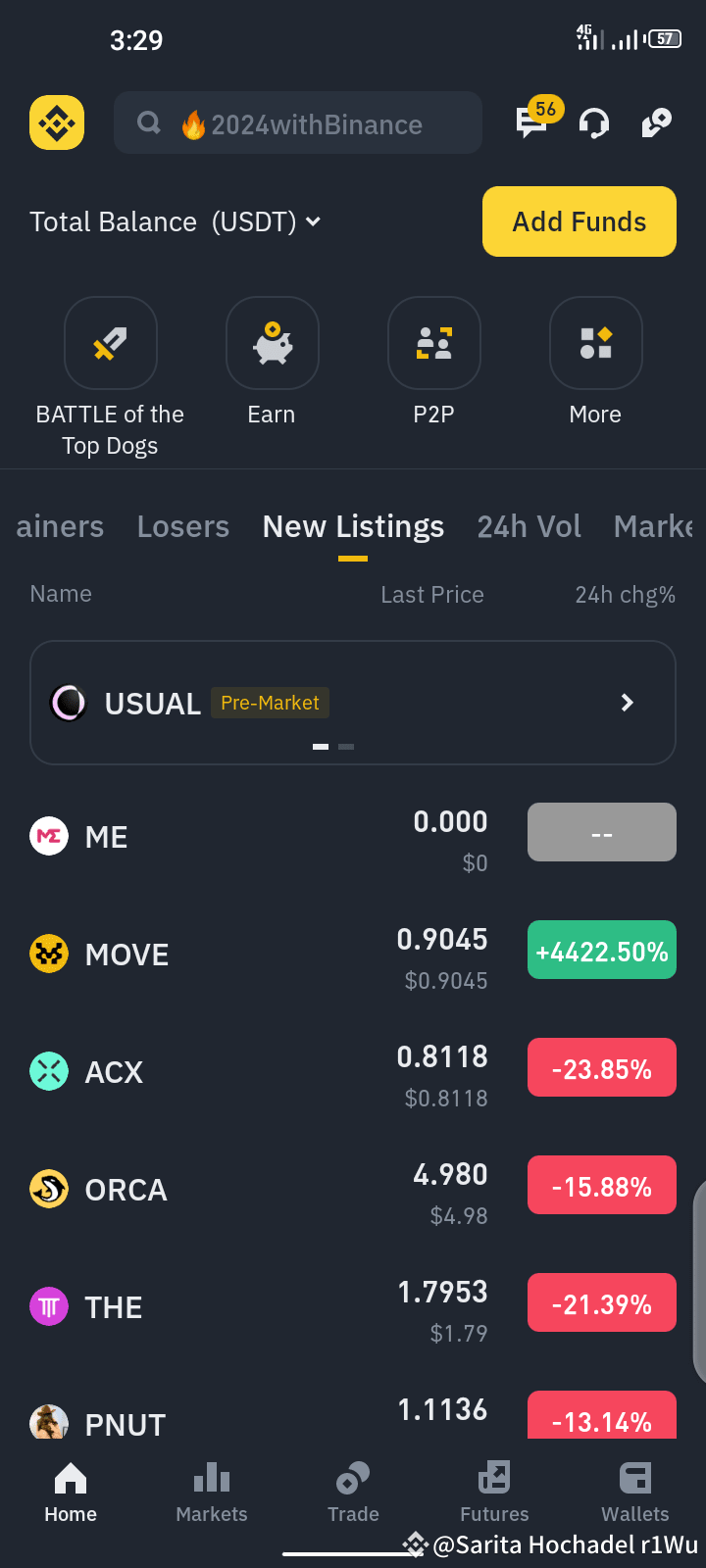The image size is (706, 1568).
Task: Tap the carousel page indicator dots
Action: pos(331,746)
